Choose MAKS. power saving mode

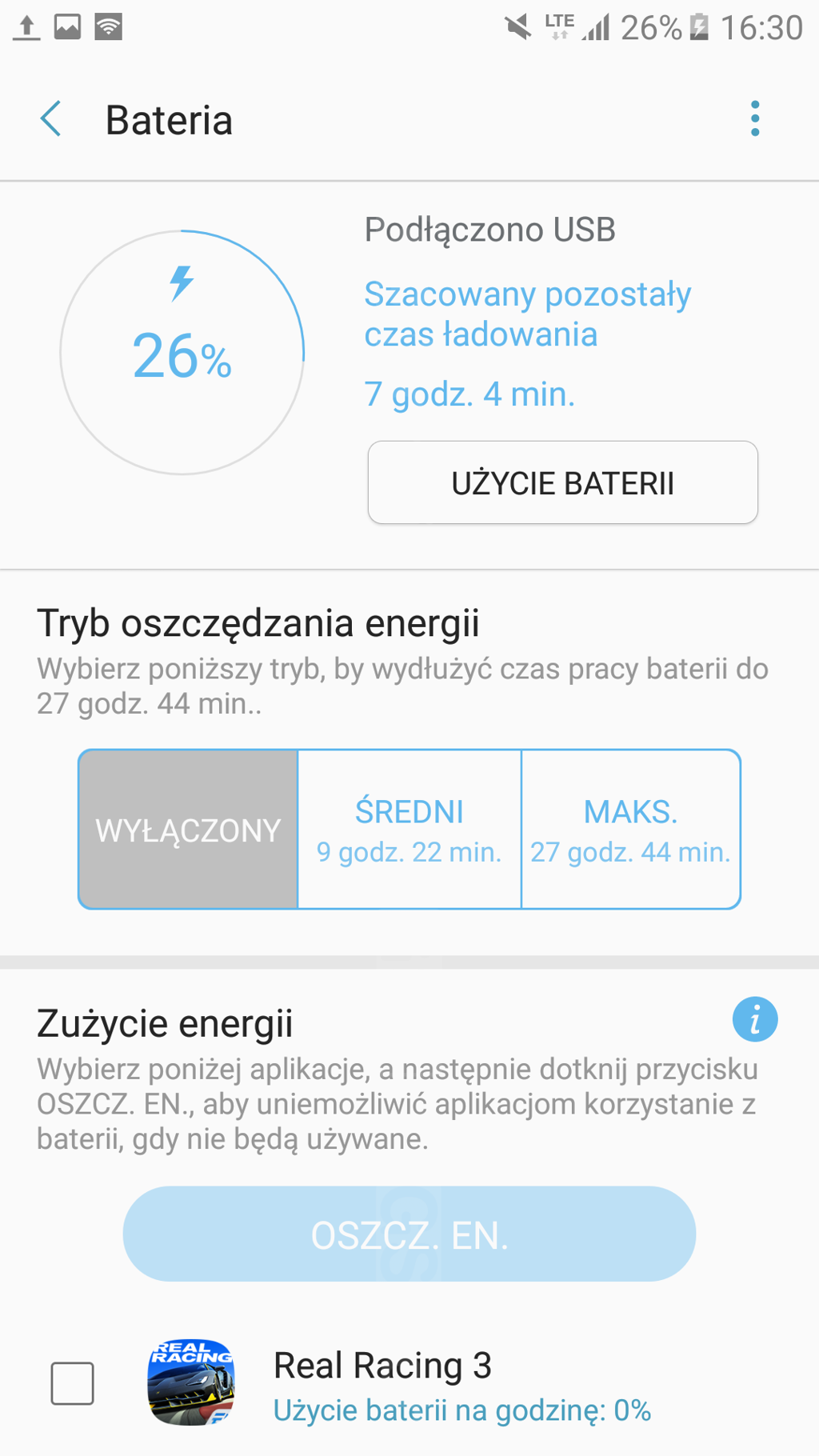tap(630, 830)
